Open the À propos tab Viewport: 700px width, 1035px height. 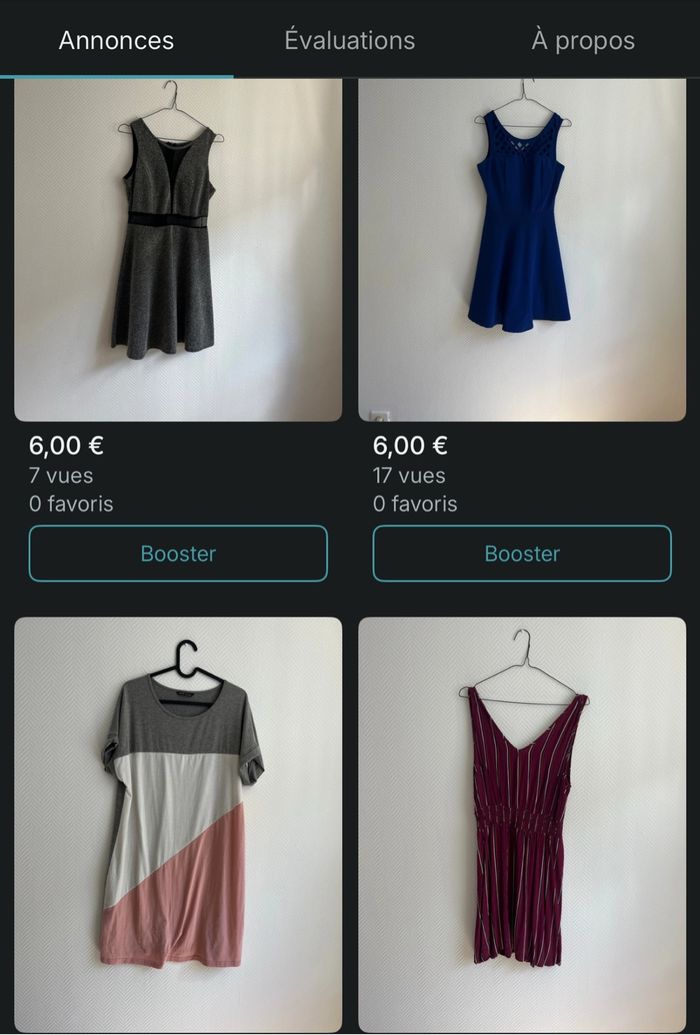click(582, 40)
